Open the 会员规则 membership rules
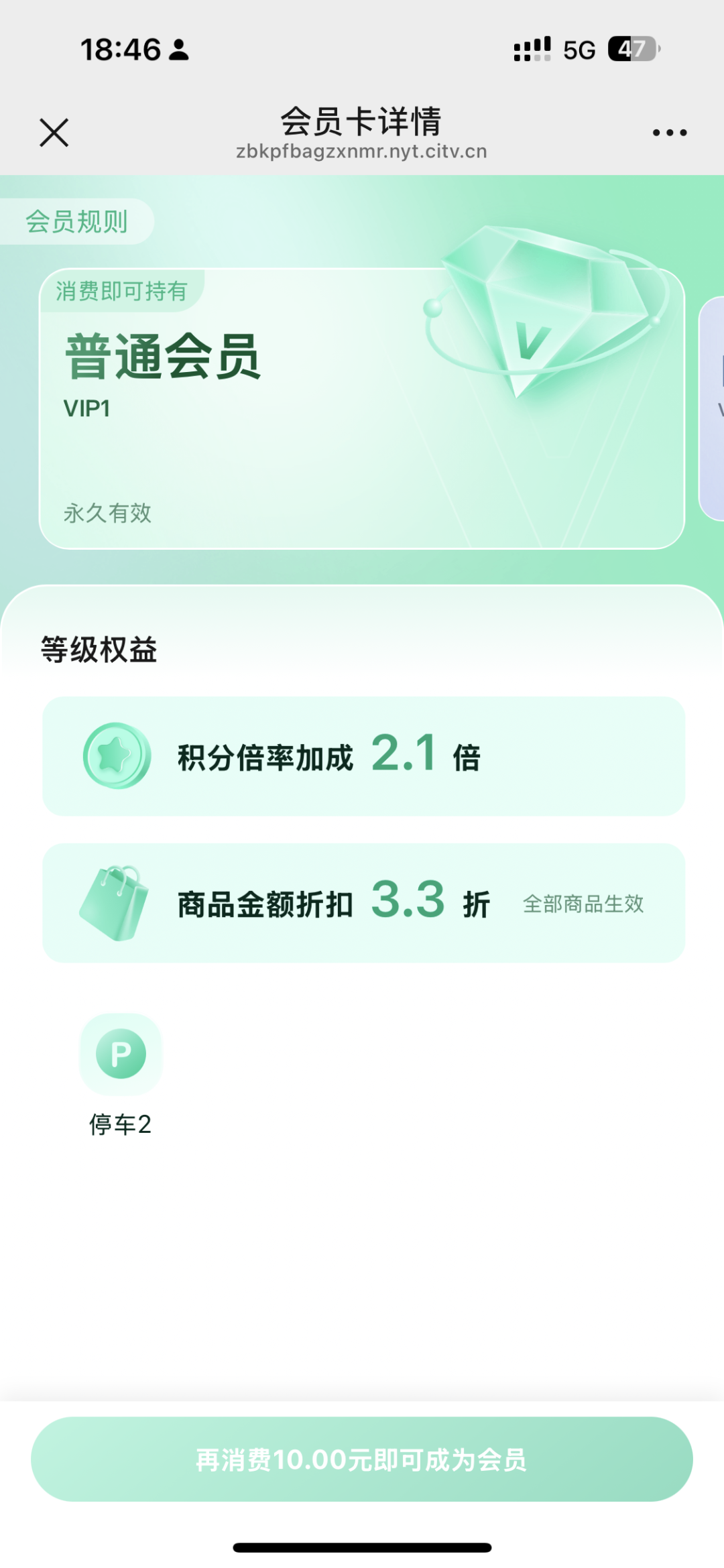 (76, 221)
